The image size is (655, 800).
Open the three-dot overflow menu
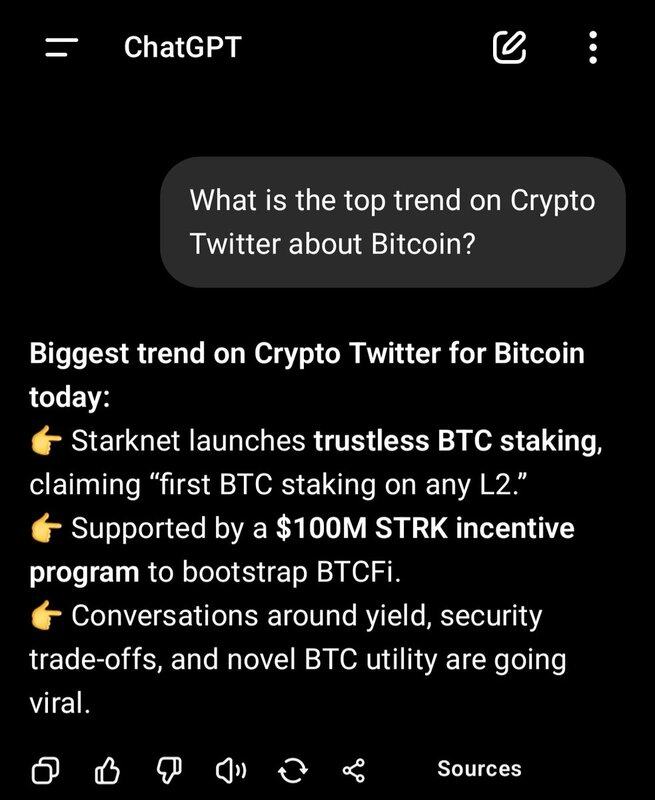pos(593,47)
